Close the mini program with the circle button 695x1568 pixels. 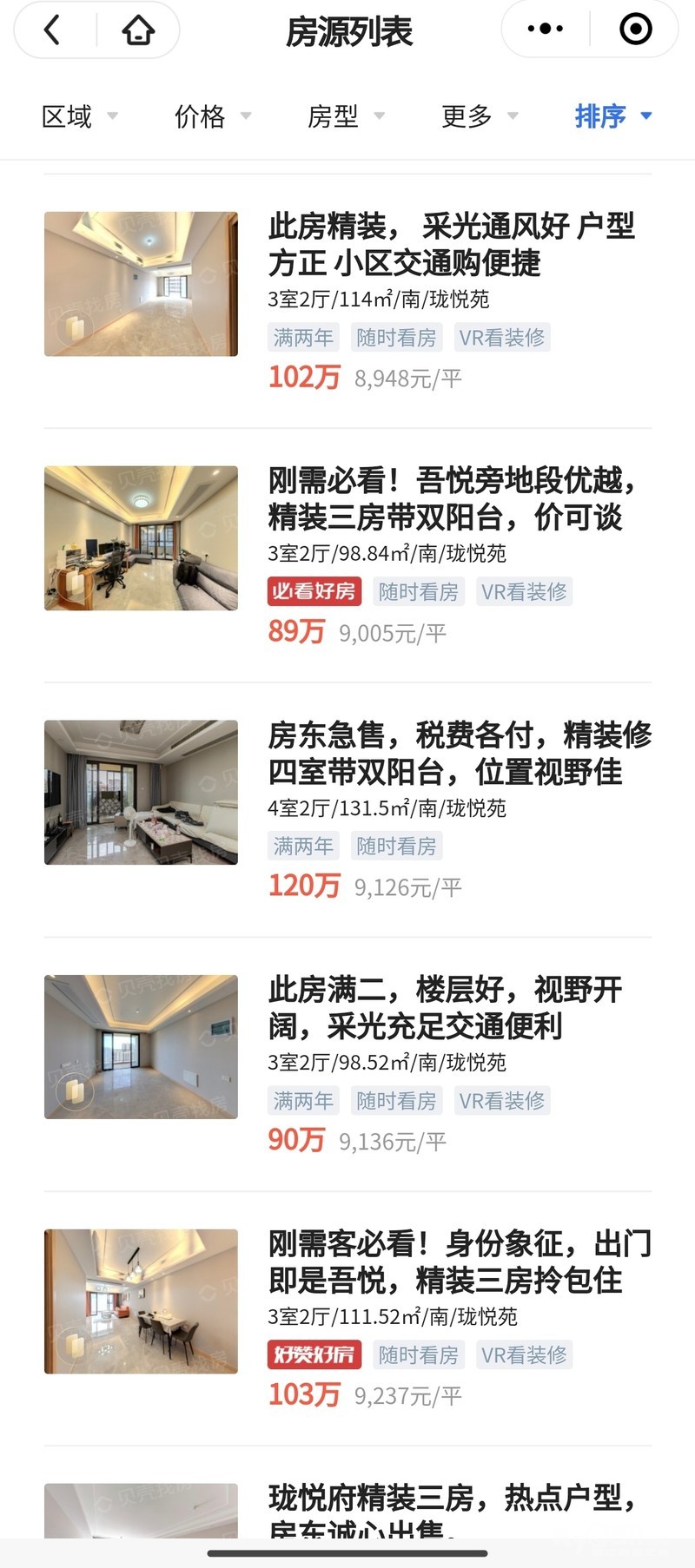[x=635, y=30]
